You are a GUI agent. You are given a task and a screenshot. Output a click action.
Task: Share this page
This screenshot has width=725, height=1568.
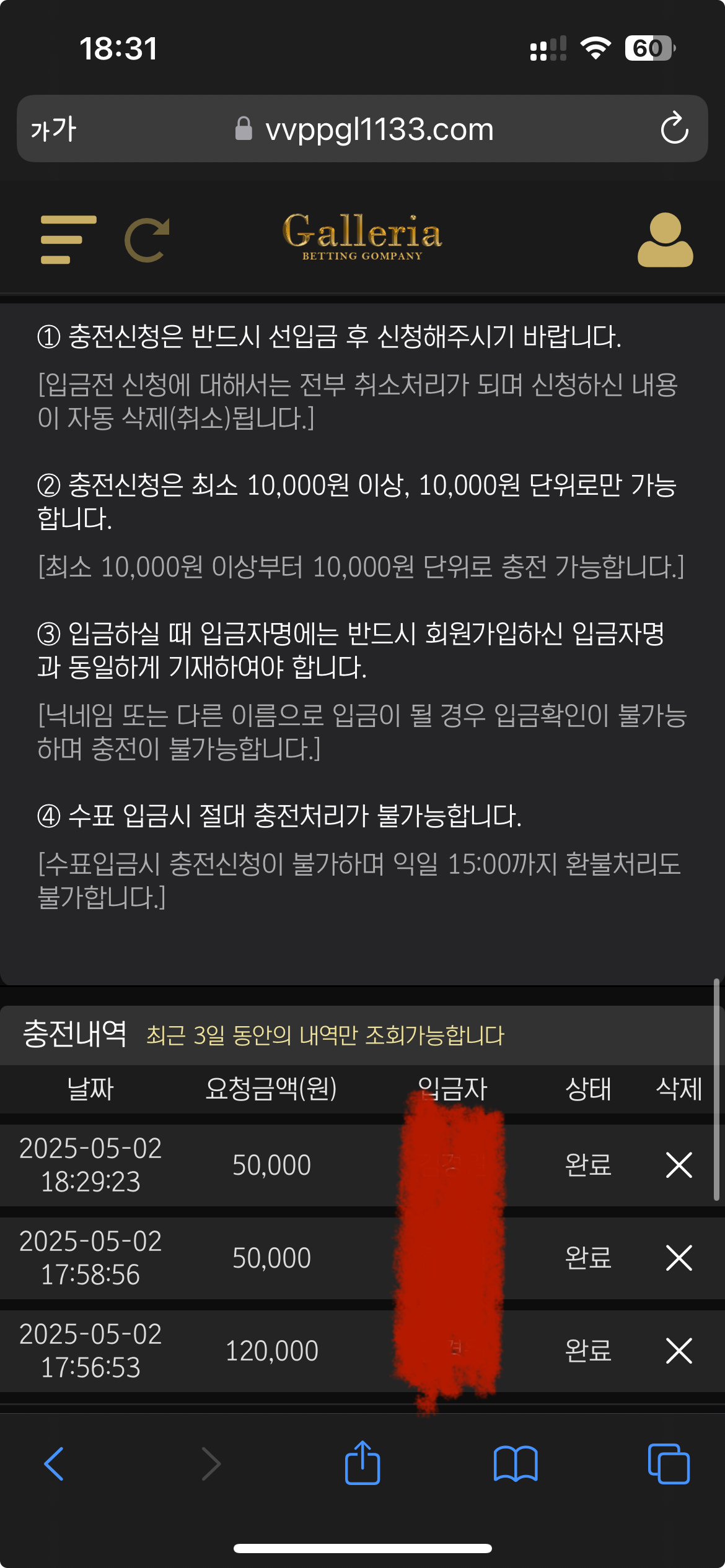click(x=362, y=1463)
